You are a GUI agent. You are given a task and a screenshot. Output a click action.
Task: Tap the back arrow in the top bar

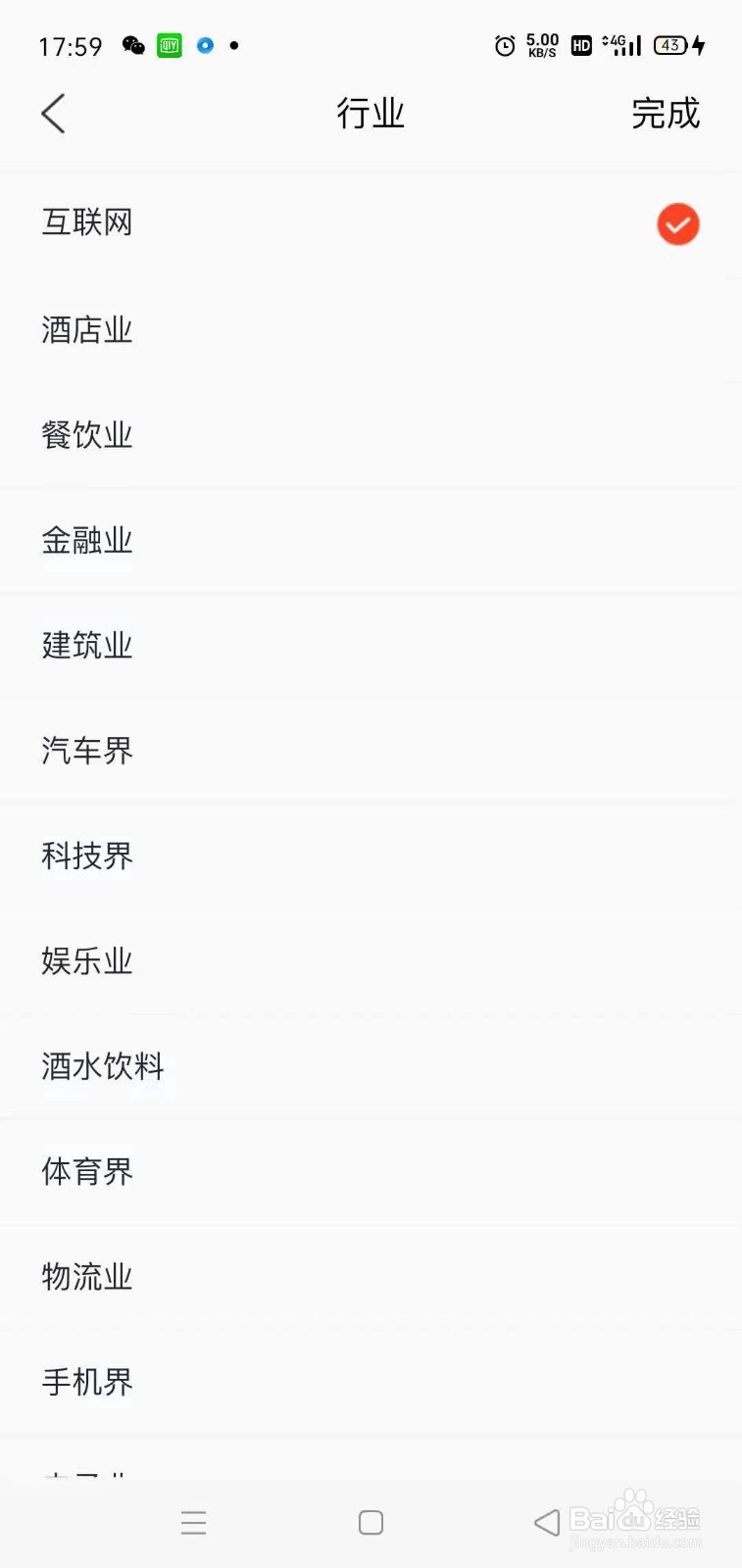point(54,113)
